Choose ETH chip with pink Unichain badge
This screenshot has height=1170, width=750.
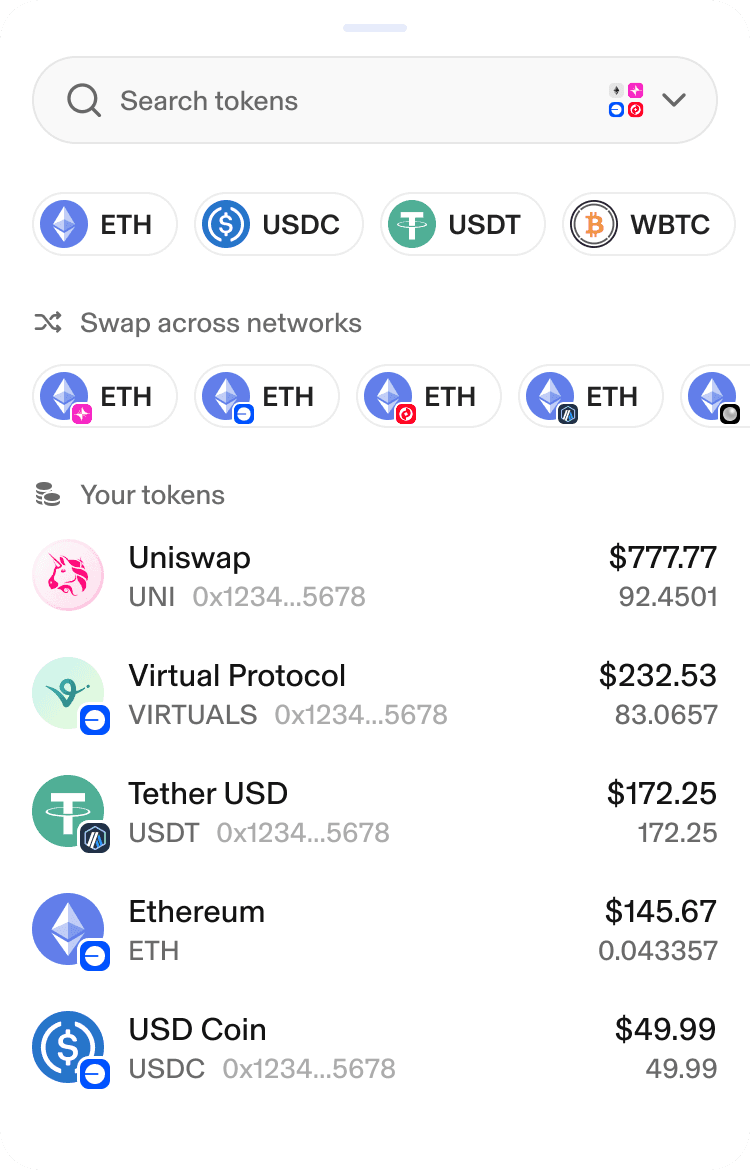(x=105, y=396)
